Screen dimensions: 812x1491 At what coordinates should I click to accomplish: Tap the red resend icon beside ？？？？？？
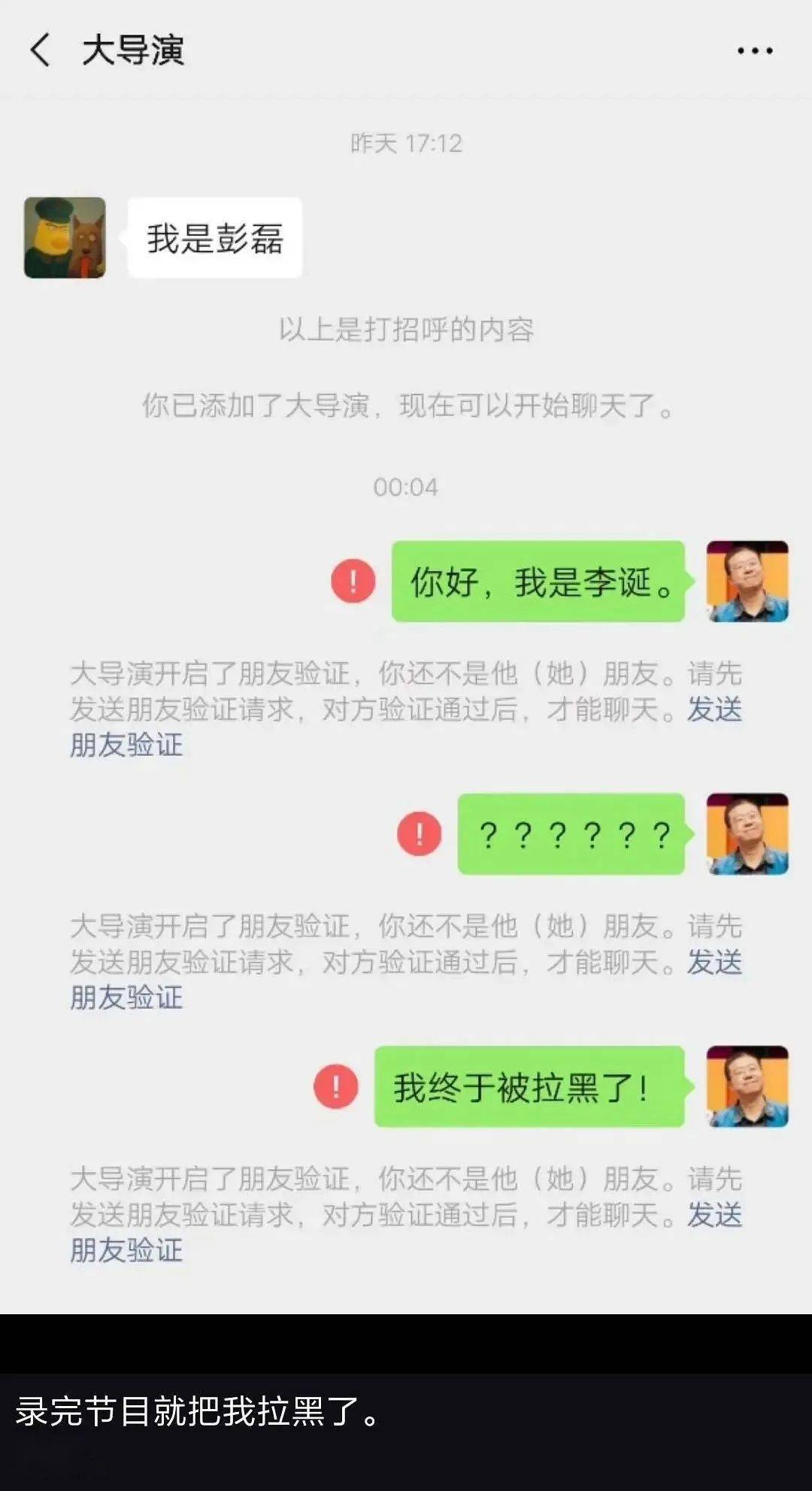420,834
